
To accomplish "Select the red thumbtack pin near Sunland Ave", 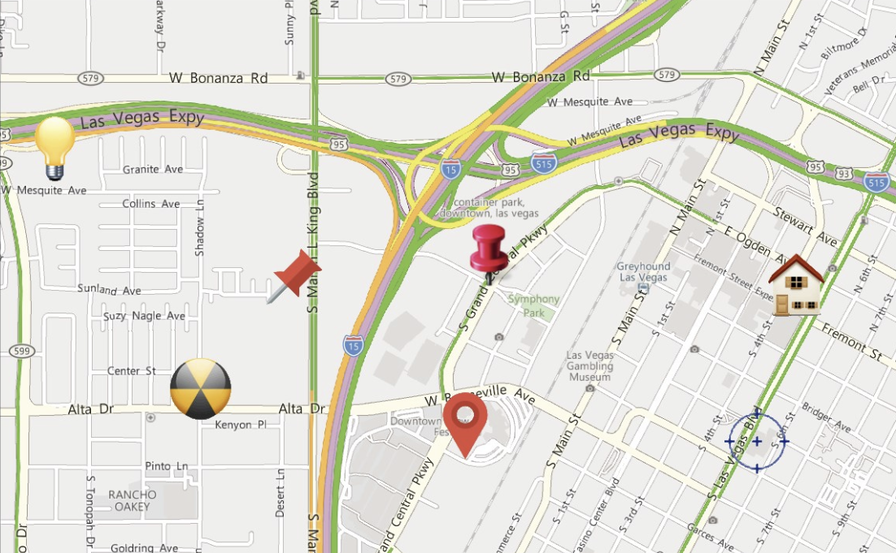I will 295,275.
